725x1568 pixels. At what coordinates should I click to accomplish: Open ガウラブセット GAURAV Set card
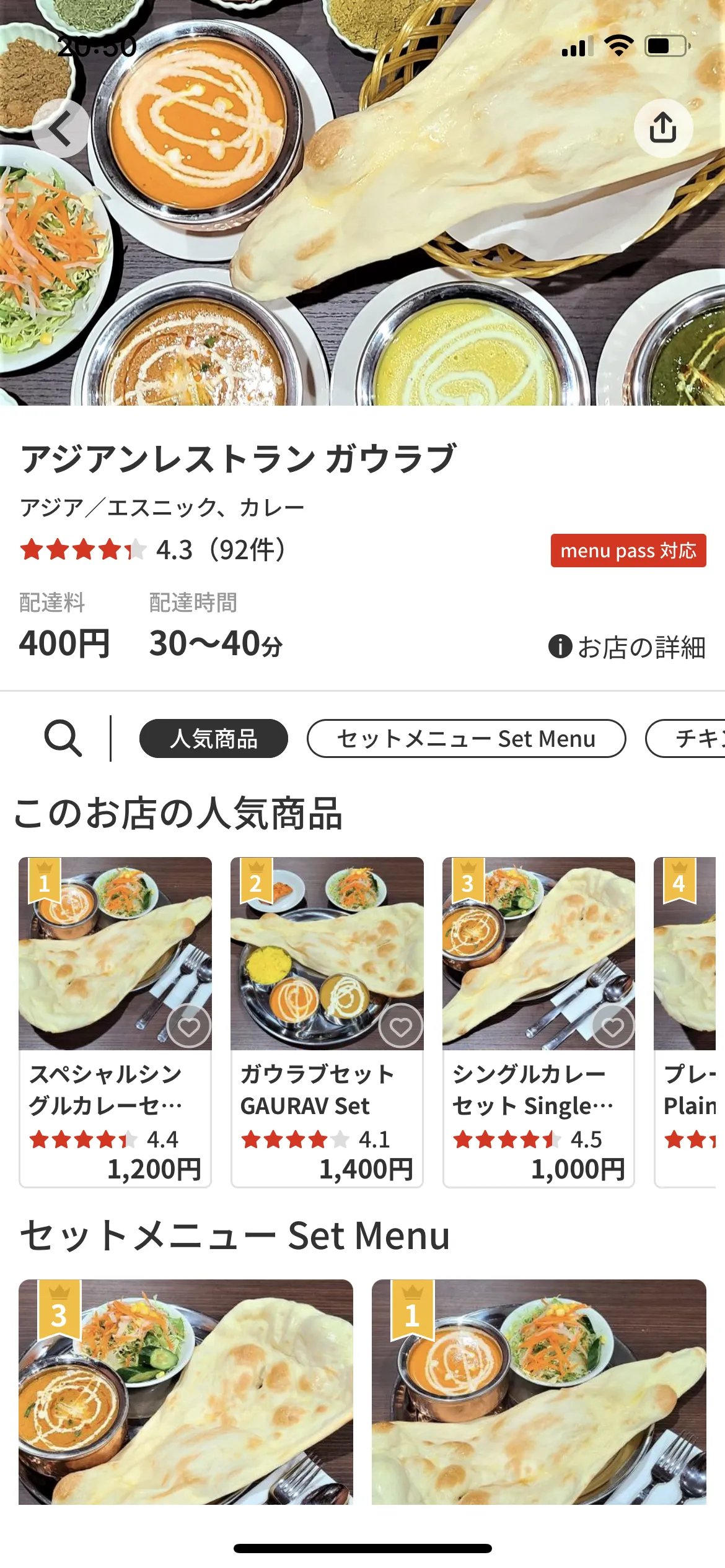point(327,1090)
